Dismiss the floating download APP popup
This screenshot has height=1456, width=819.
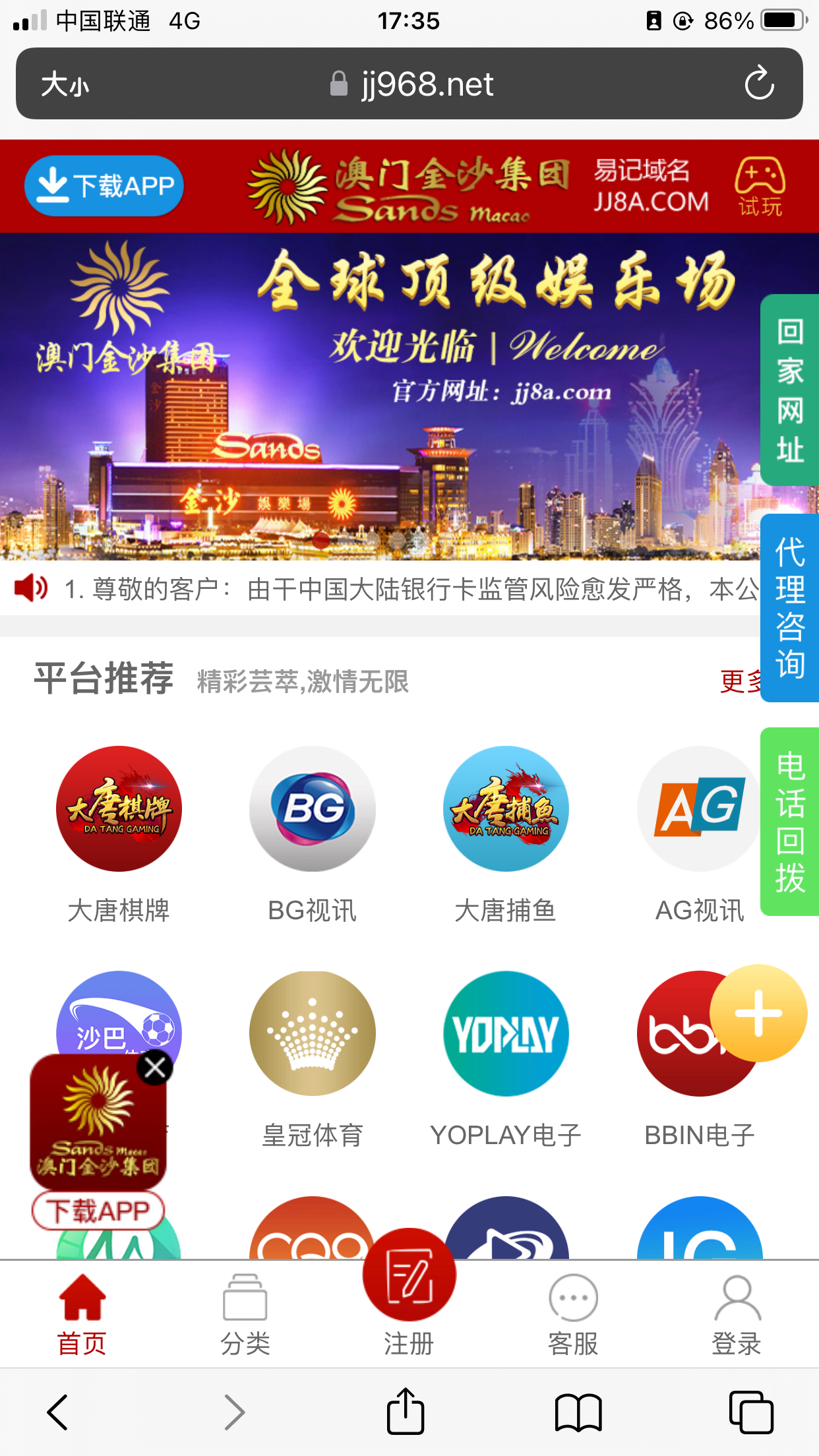[x=155, y=1067]
